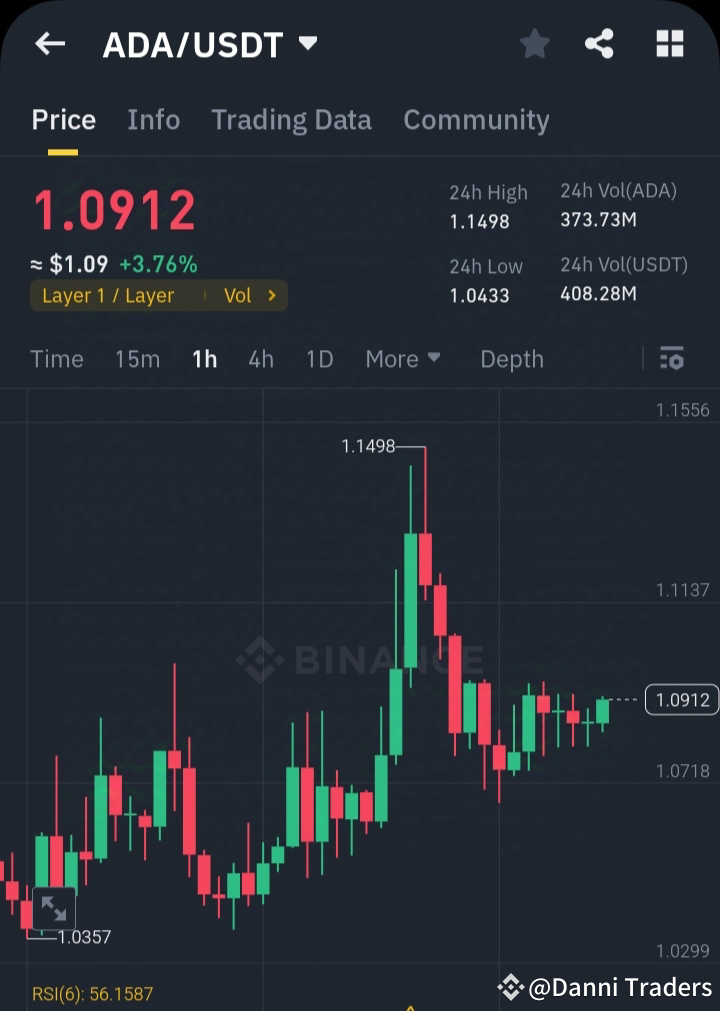Open chart indicator settings icon beside Depth
Screen dimensions: 720x1011
coord(672,358)
